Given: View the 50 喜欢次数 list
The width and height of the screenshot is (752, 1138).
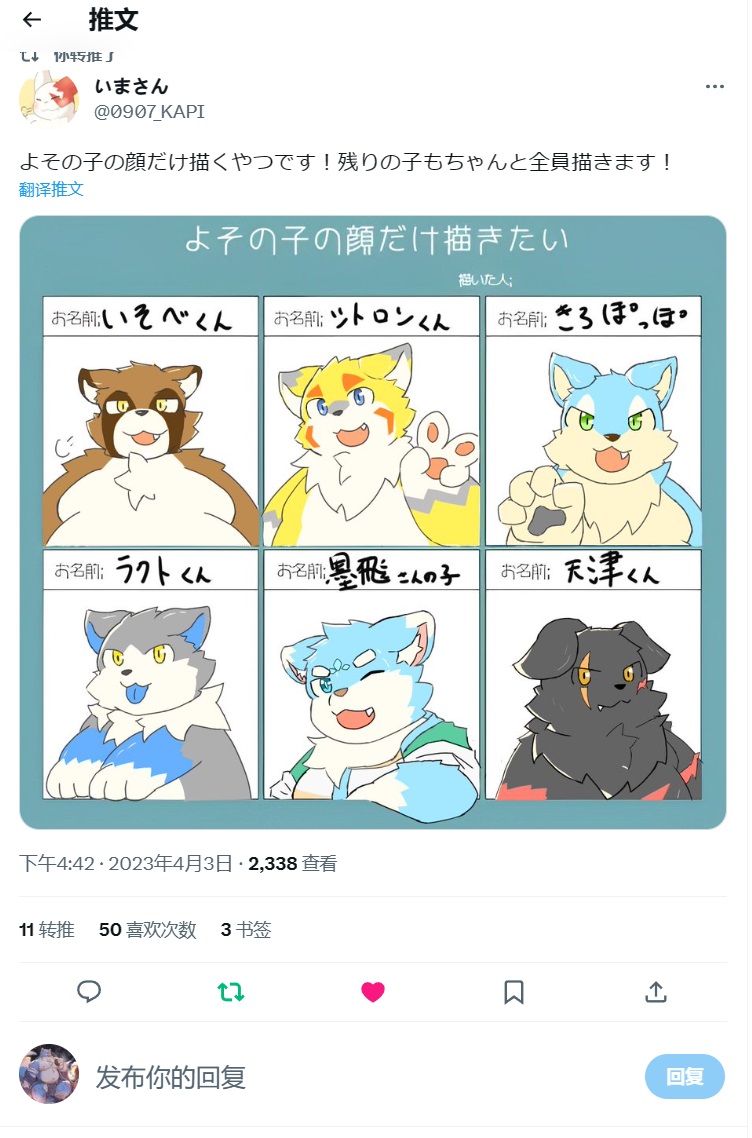Looking at the screenshot, I should pyautogui.click(x=147, y=930).
